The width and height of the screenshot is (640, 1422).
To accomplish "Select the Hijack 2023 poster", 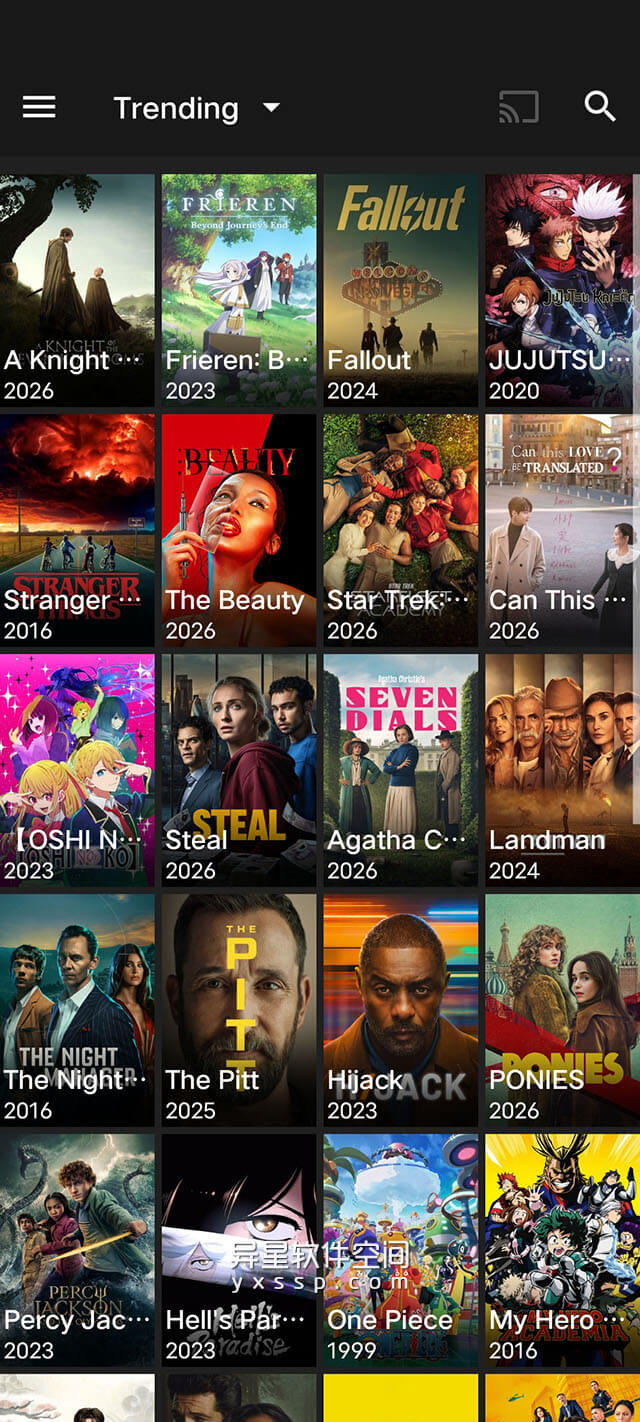I will tap(400, 1010).
